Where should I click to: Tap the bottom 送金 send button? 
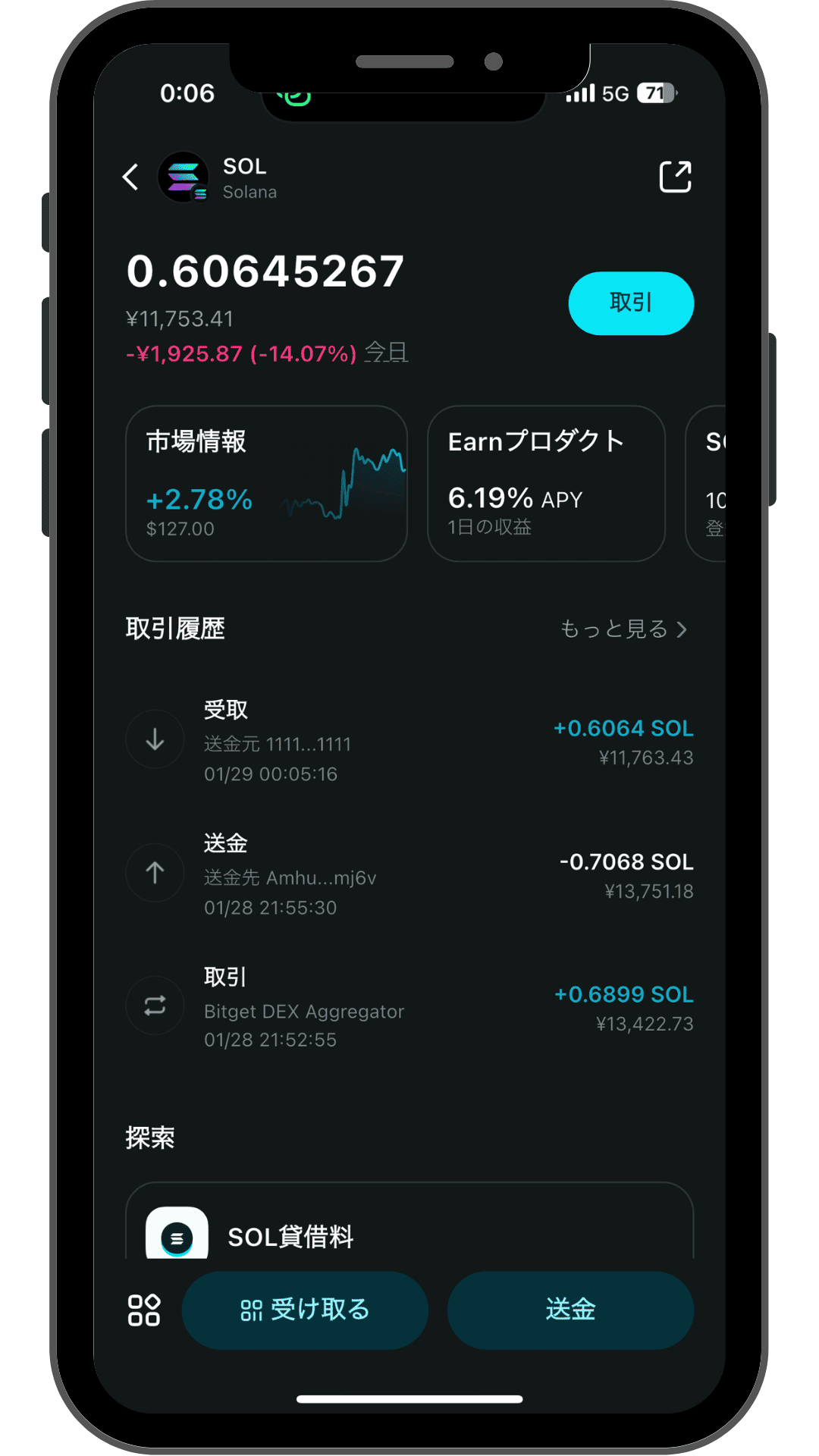coord(570,1310)
